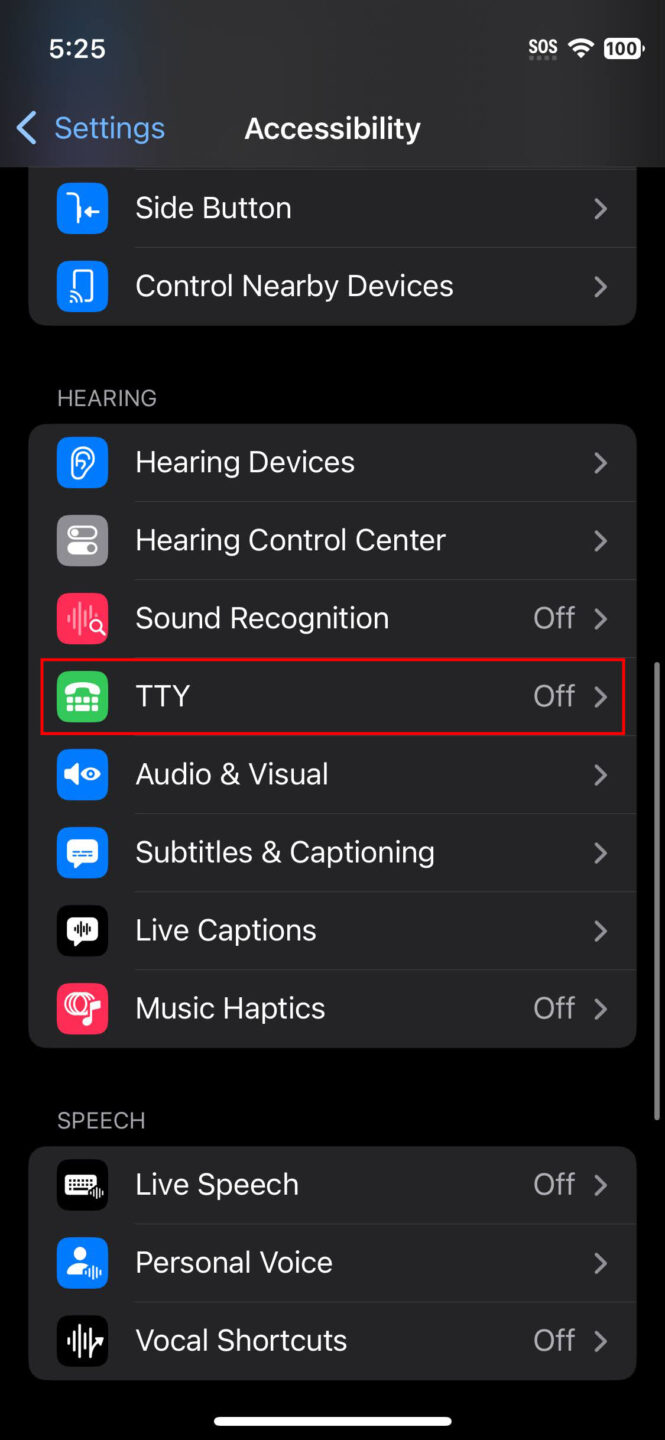
Task: Open Audio & Visual settings
Action: click(332, 774)
